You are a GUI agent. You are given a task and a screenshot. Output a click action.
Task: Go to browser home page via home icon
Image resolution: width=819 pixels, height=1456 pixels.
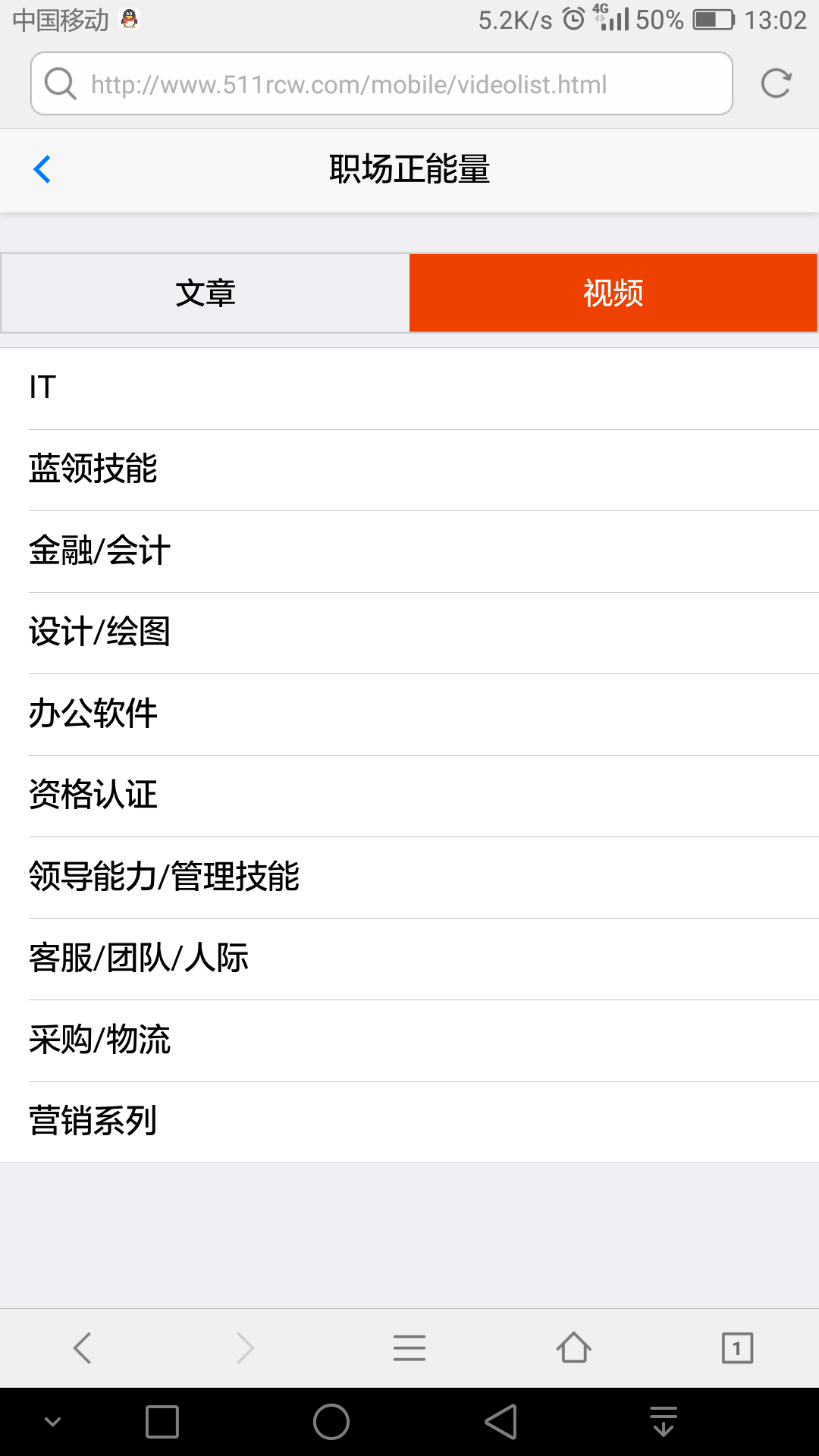[573, 1349]
